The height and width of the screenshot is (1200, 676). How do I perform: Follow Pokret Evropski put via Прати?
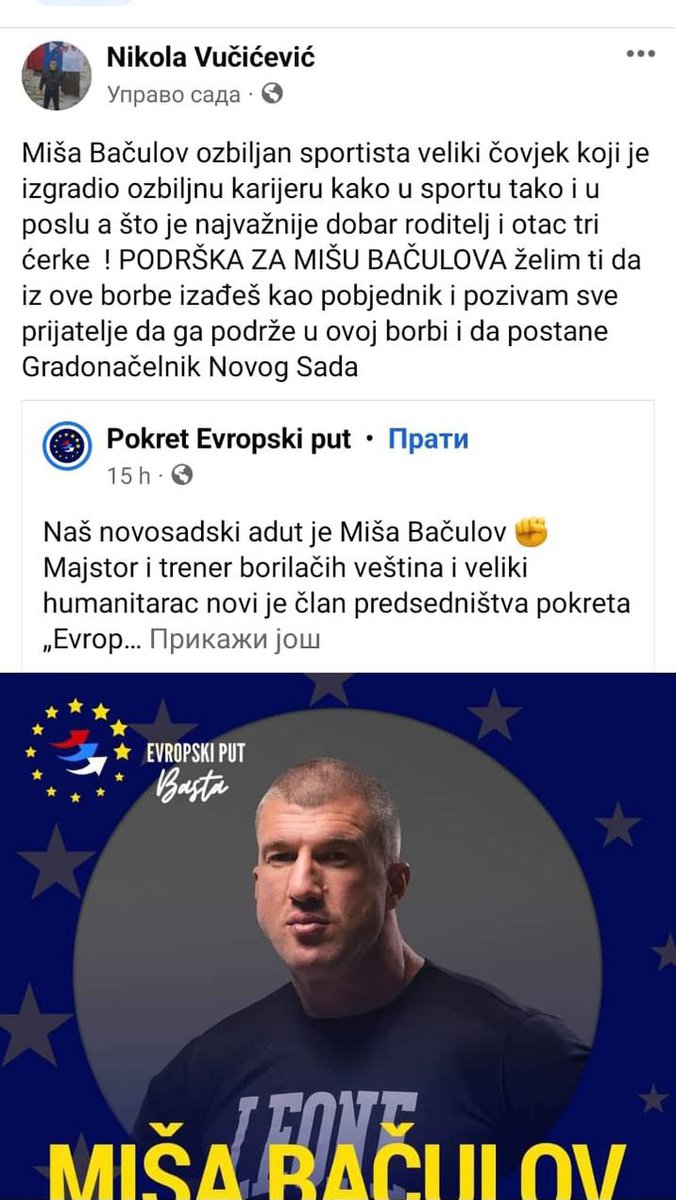(428, 438)
